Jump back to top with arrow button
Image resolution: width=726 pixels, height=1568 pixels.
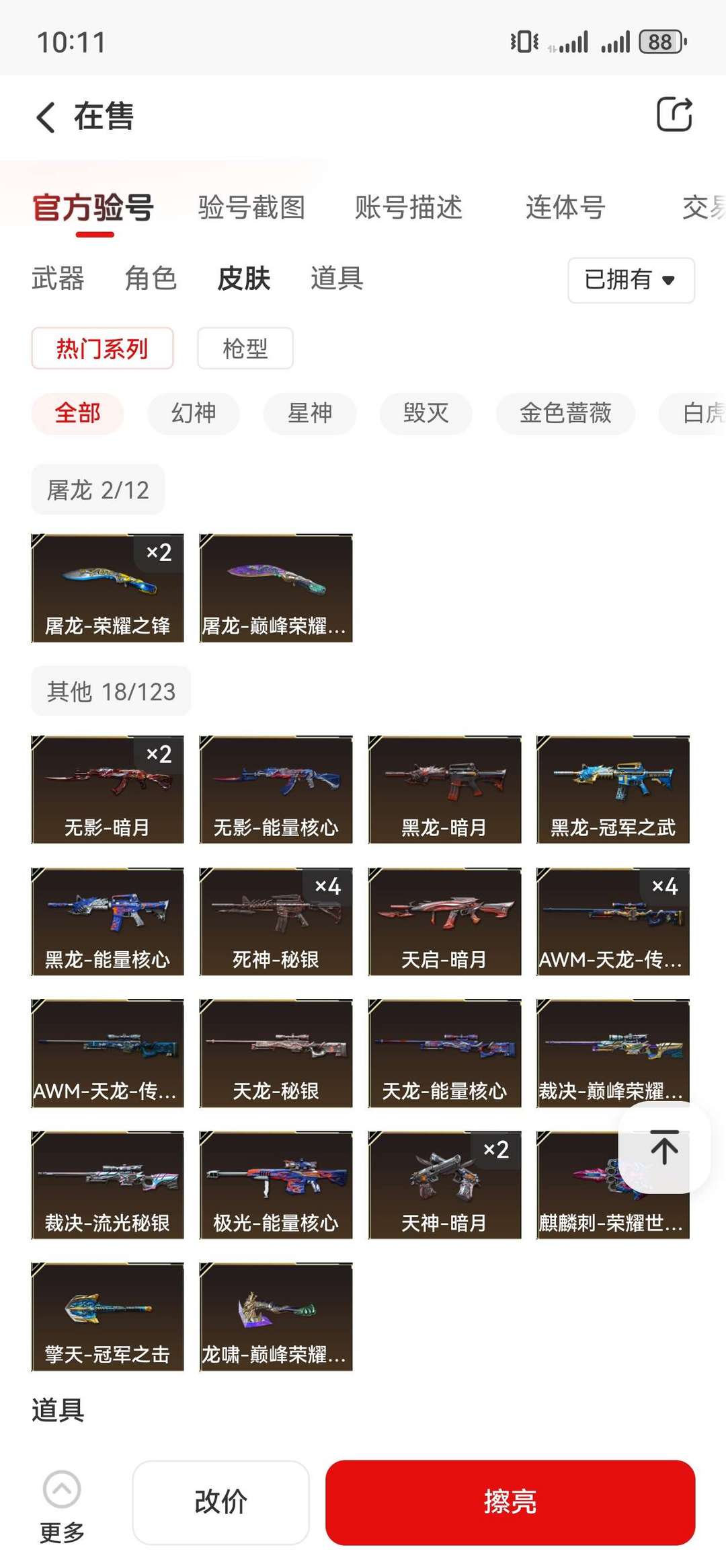664,1148
